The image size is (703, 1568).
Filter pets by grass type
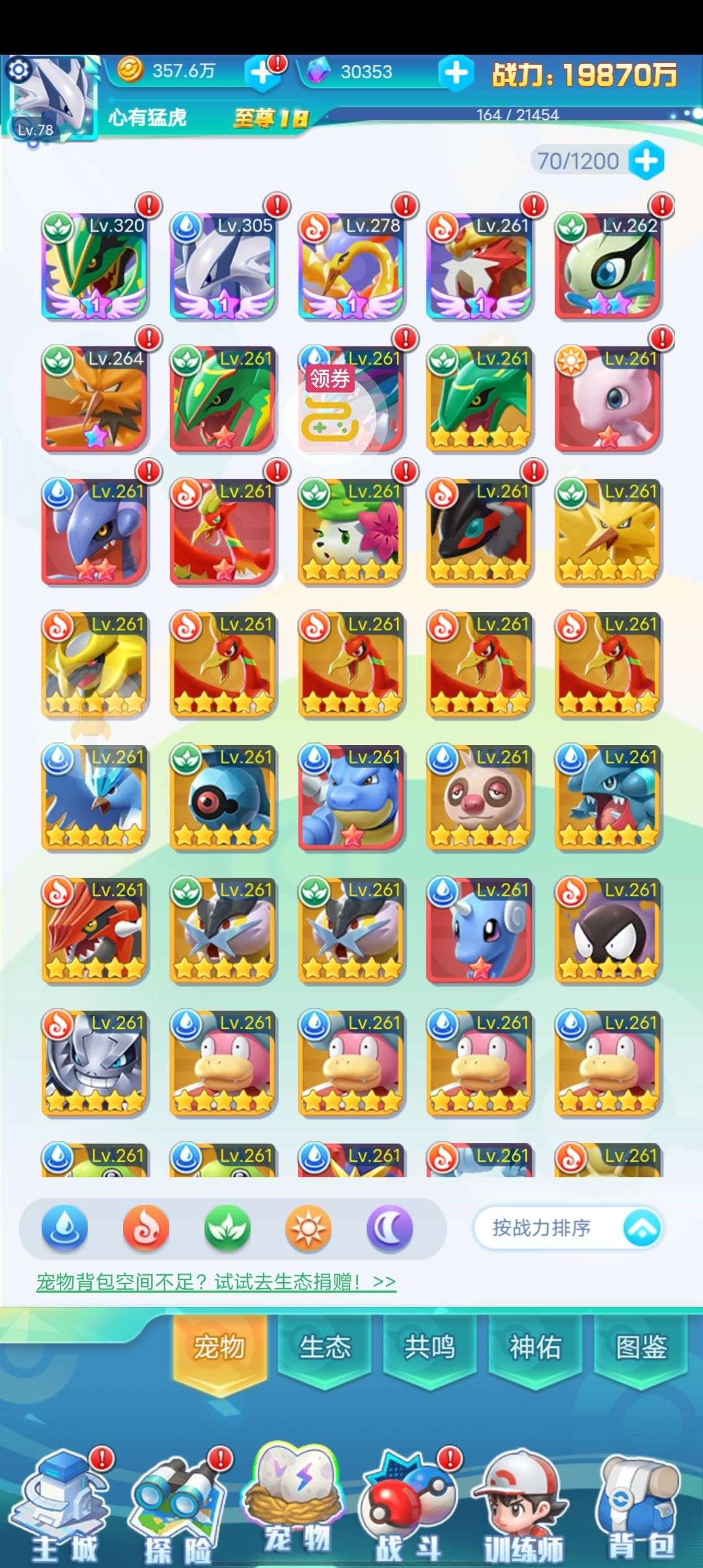click(x=227, y=1228)
